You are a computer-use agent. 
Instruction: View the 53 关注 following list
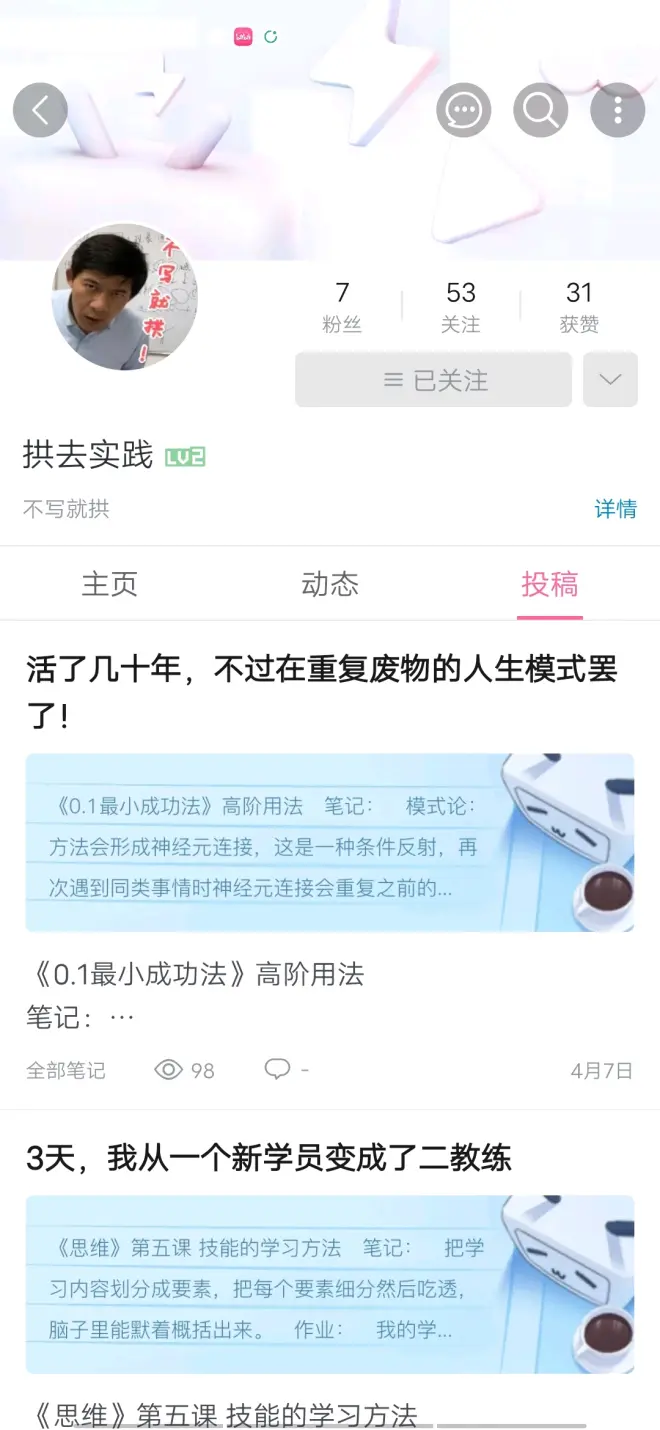pos(460,306)
